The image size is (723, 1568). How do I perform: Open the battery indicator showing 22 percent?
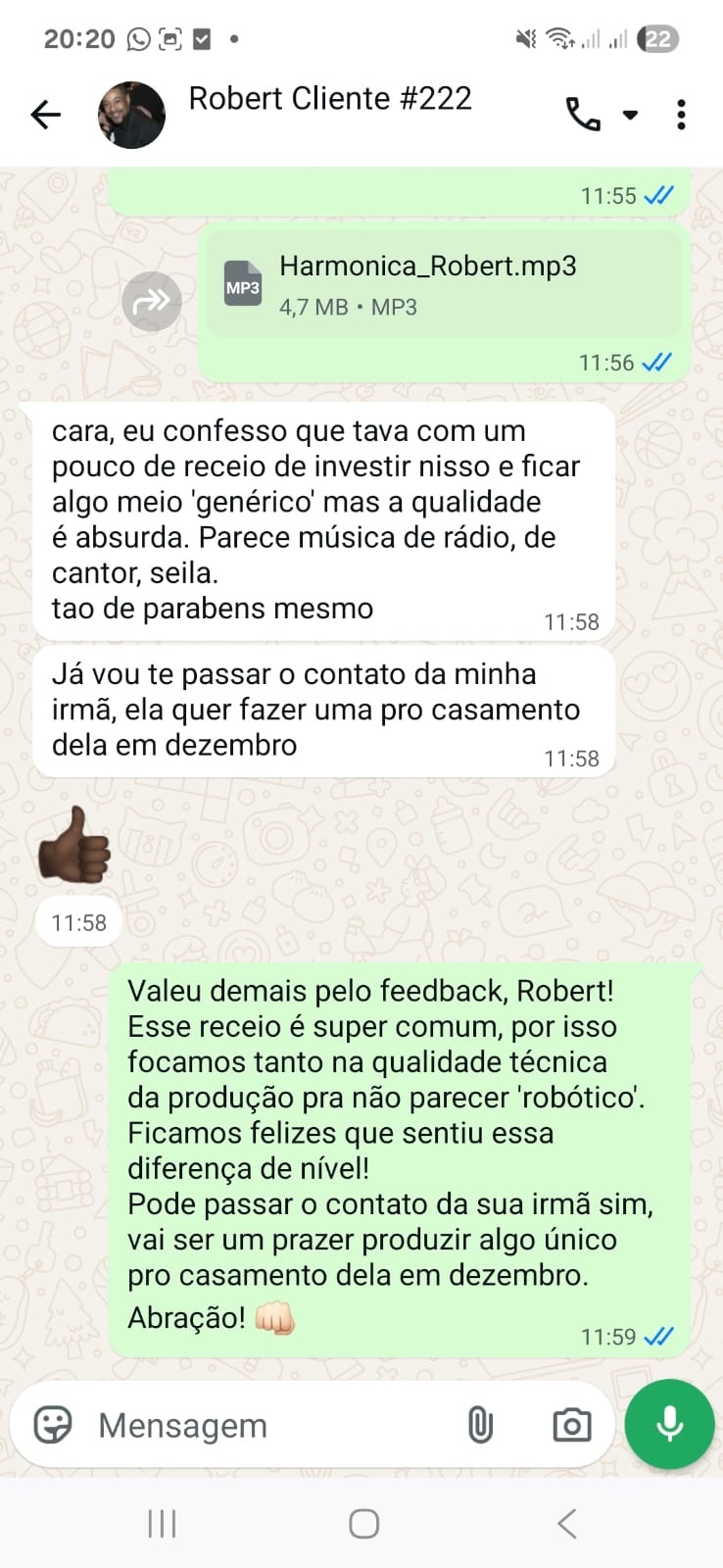(656, 39)
